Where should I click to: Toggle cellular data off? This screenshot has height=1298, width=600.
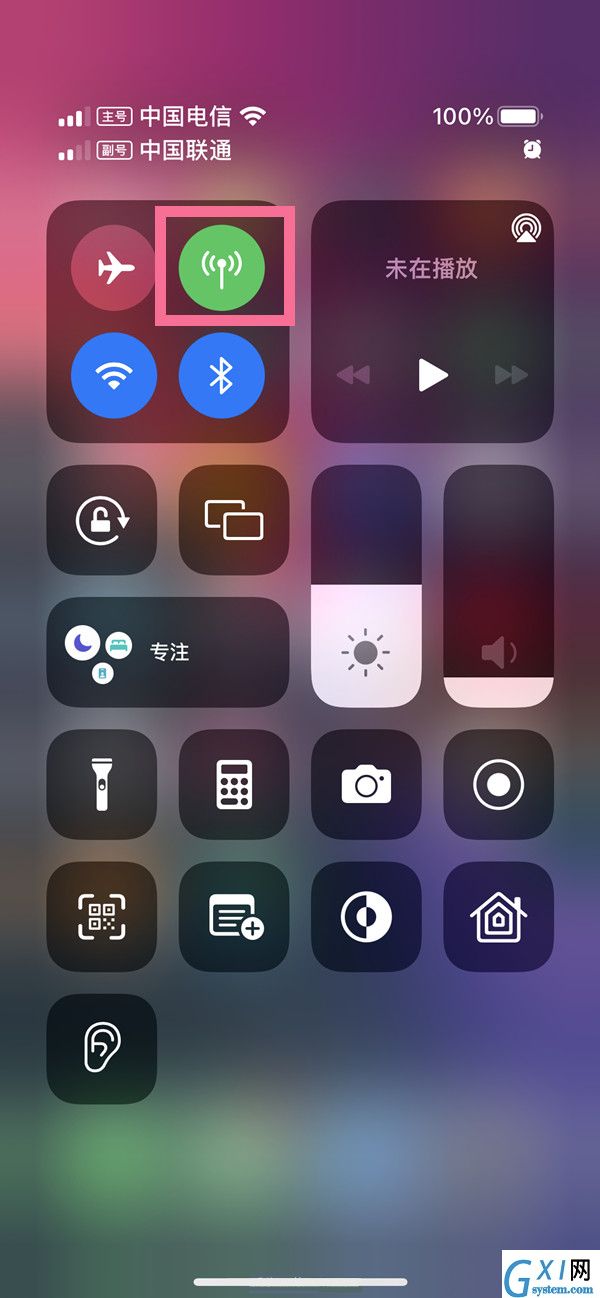click(222, 266)
